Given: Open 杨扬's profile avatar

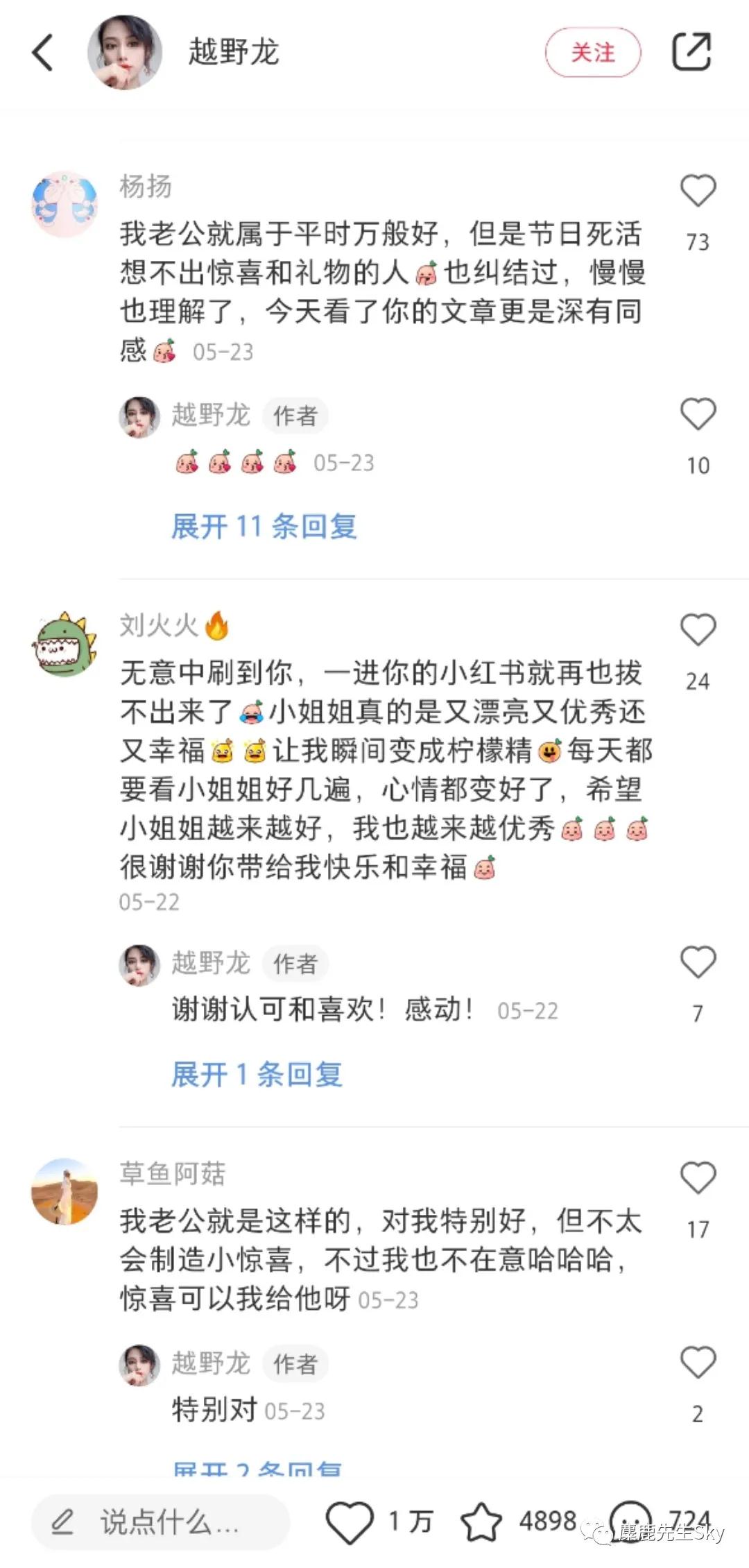Looking at the screenshot, I should [x=65, y=205].
